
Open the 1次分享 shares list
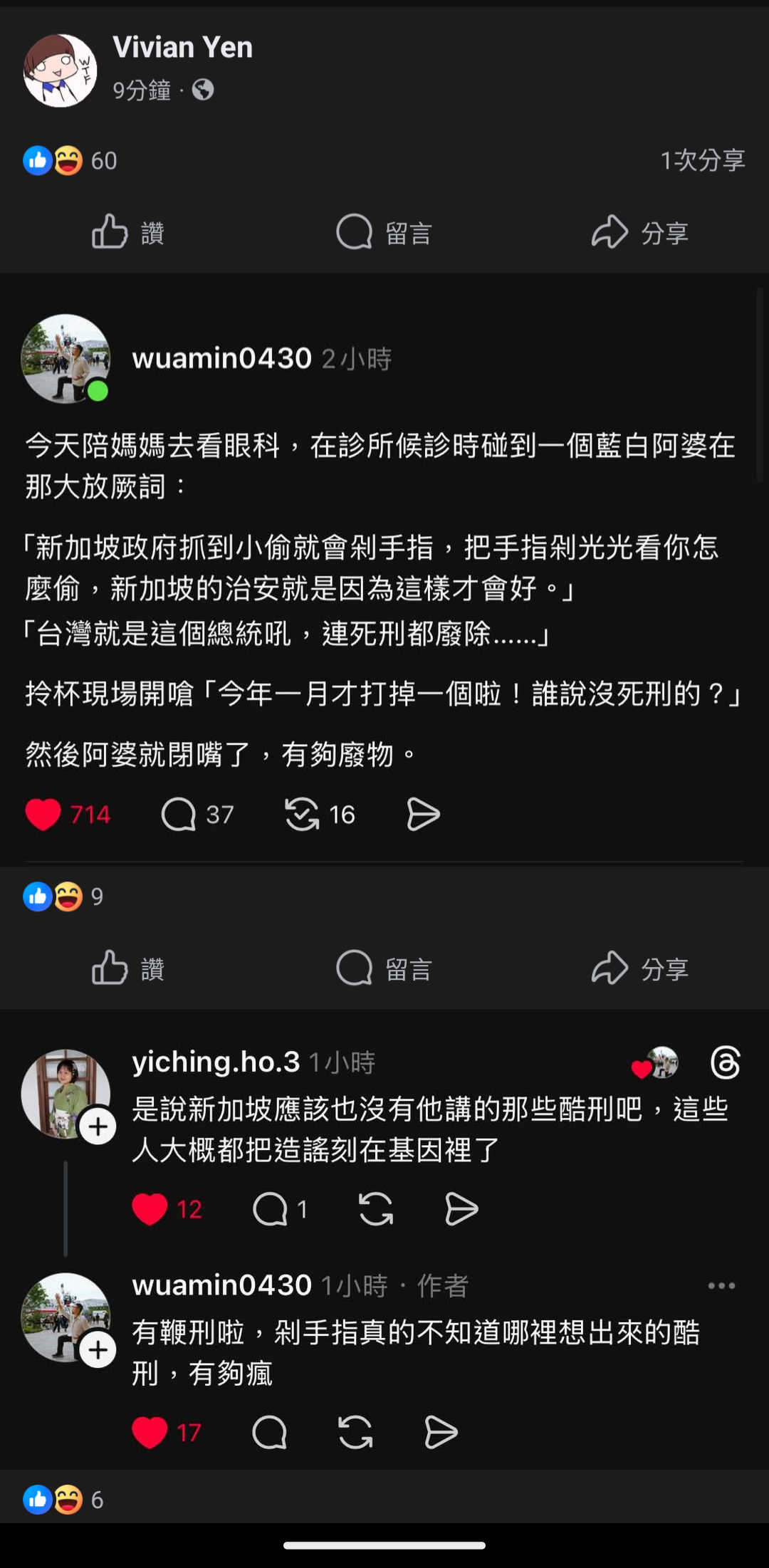[x=702, y=160]
